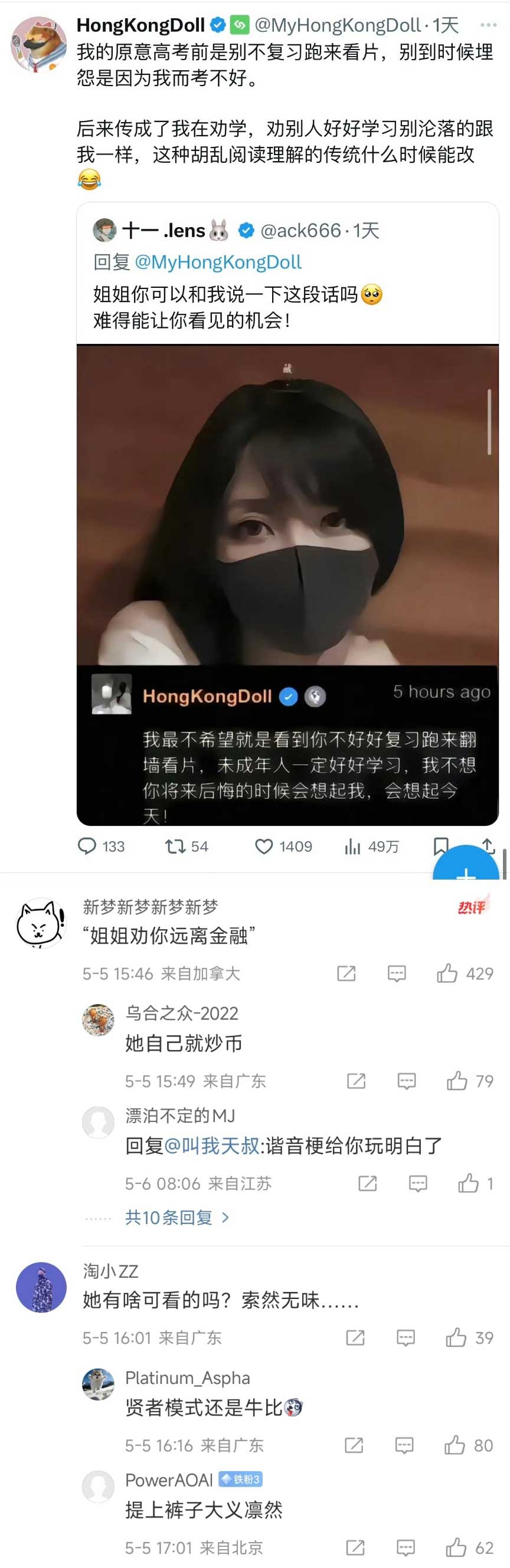View 乌合之众-2022's profile
510x1568 pixels.
tap(98, 1019)
